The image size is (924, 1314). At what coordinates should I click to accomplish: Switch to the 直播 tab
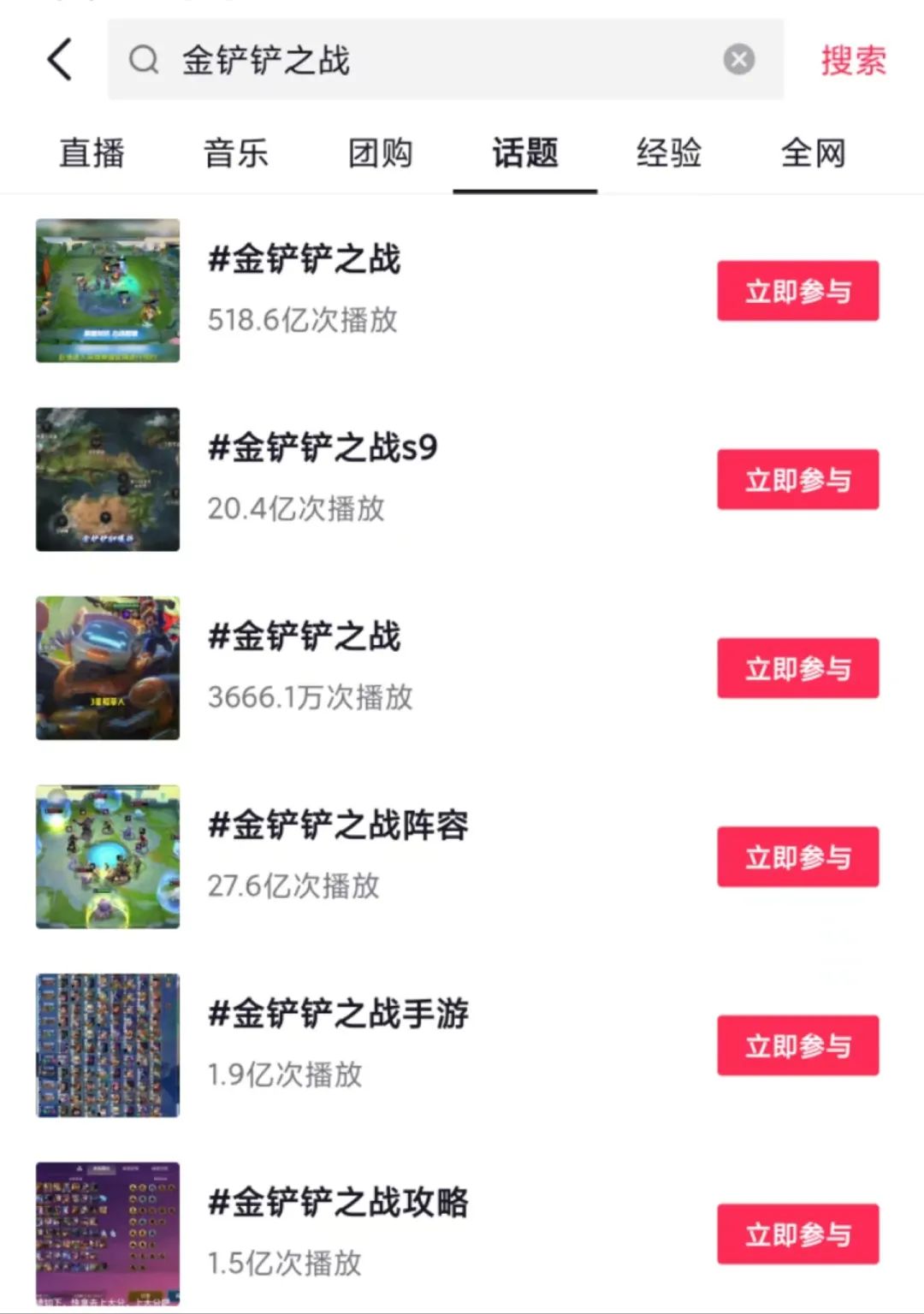[92, 154]
